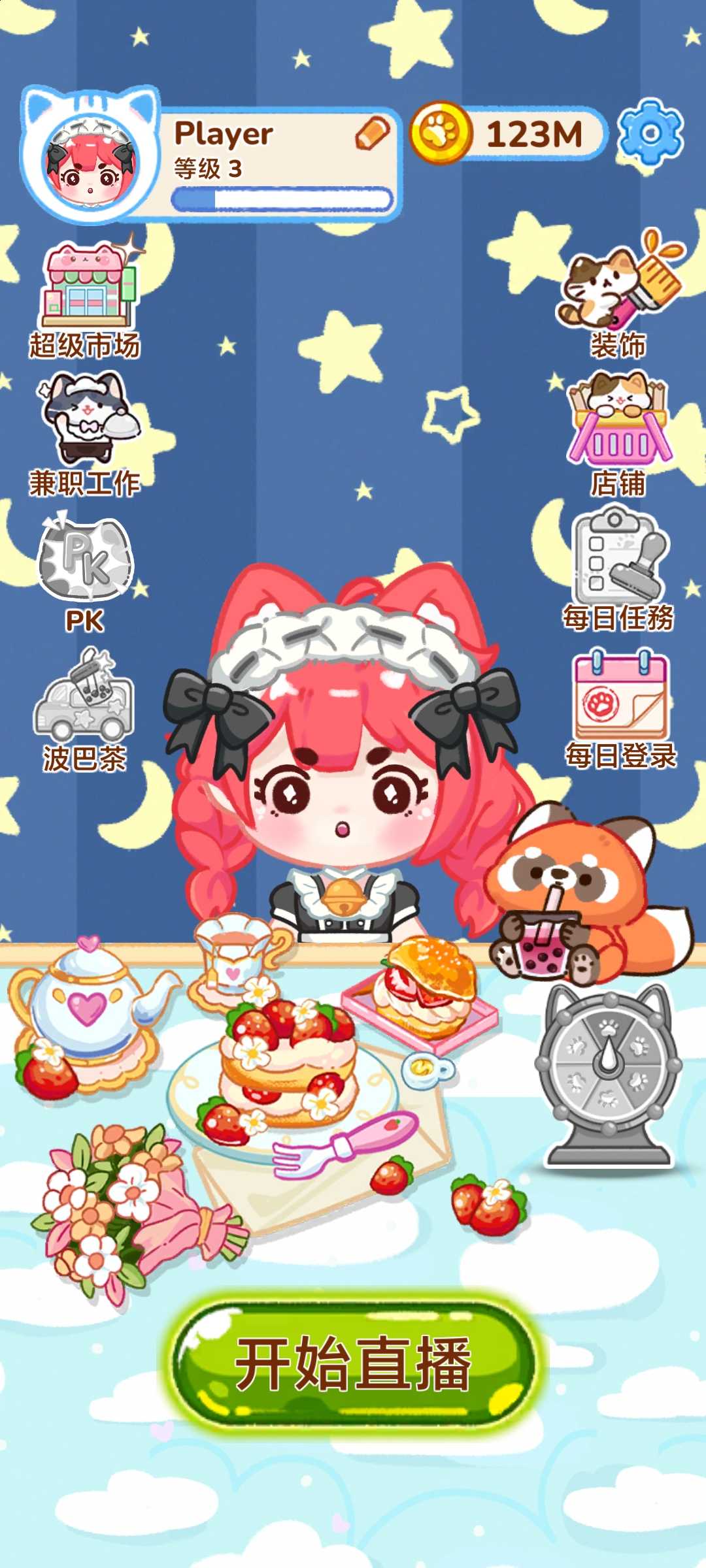Viewport: 706px width, 1568px height.
Task: Open the settings gear
Action: pyautogui.click(x=650, y=134)
